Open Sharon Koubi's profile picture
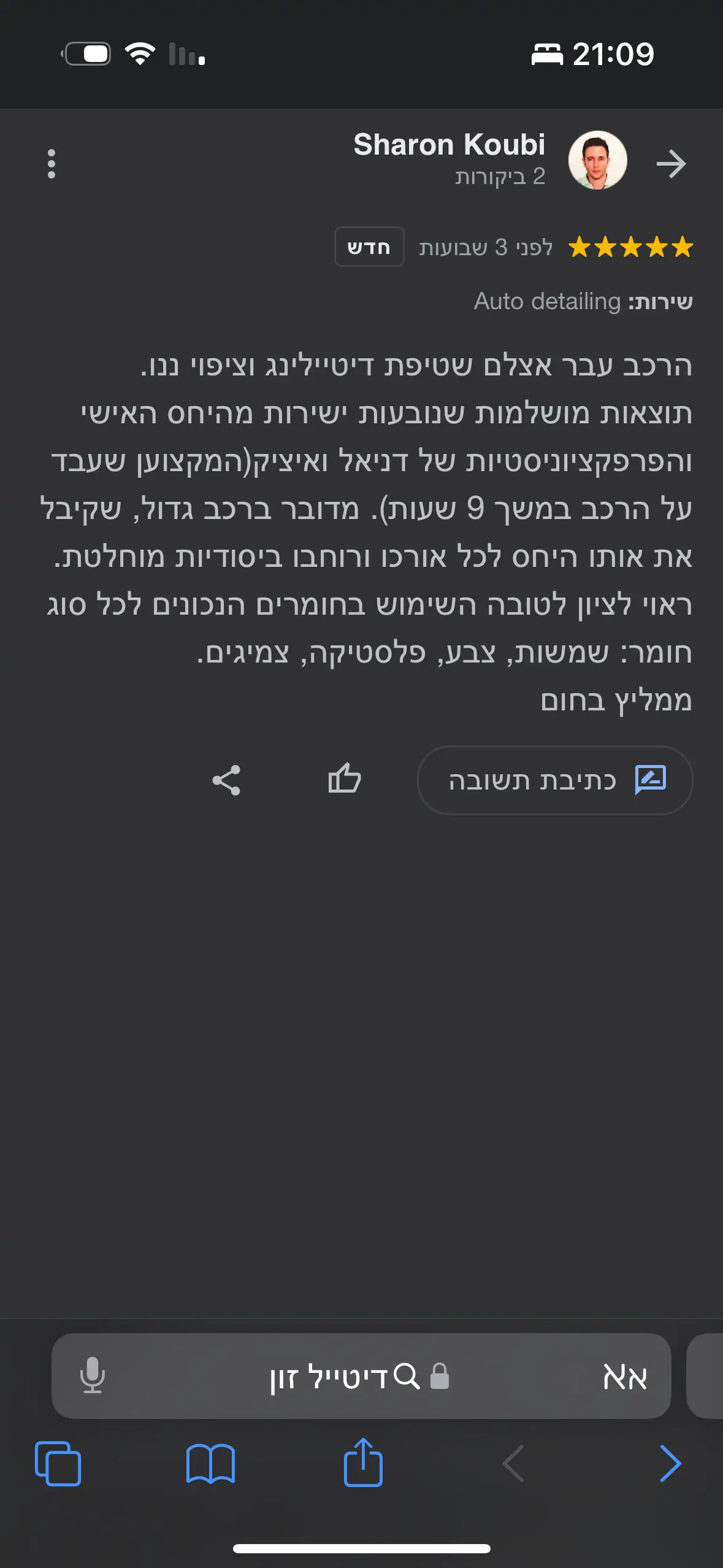723x1568 pixels. [597, 161]
